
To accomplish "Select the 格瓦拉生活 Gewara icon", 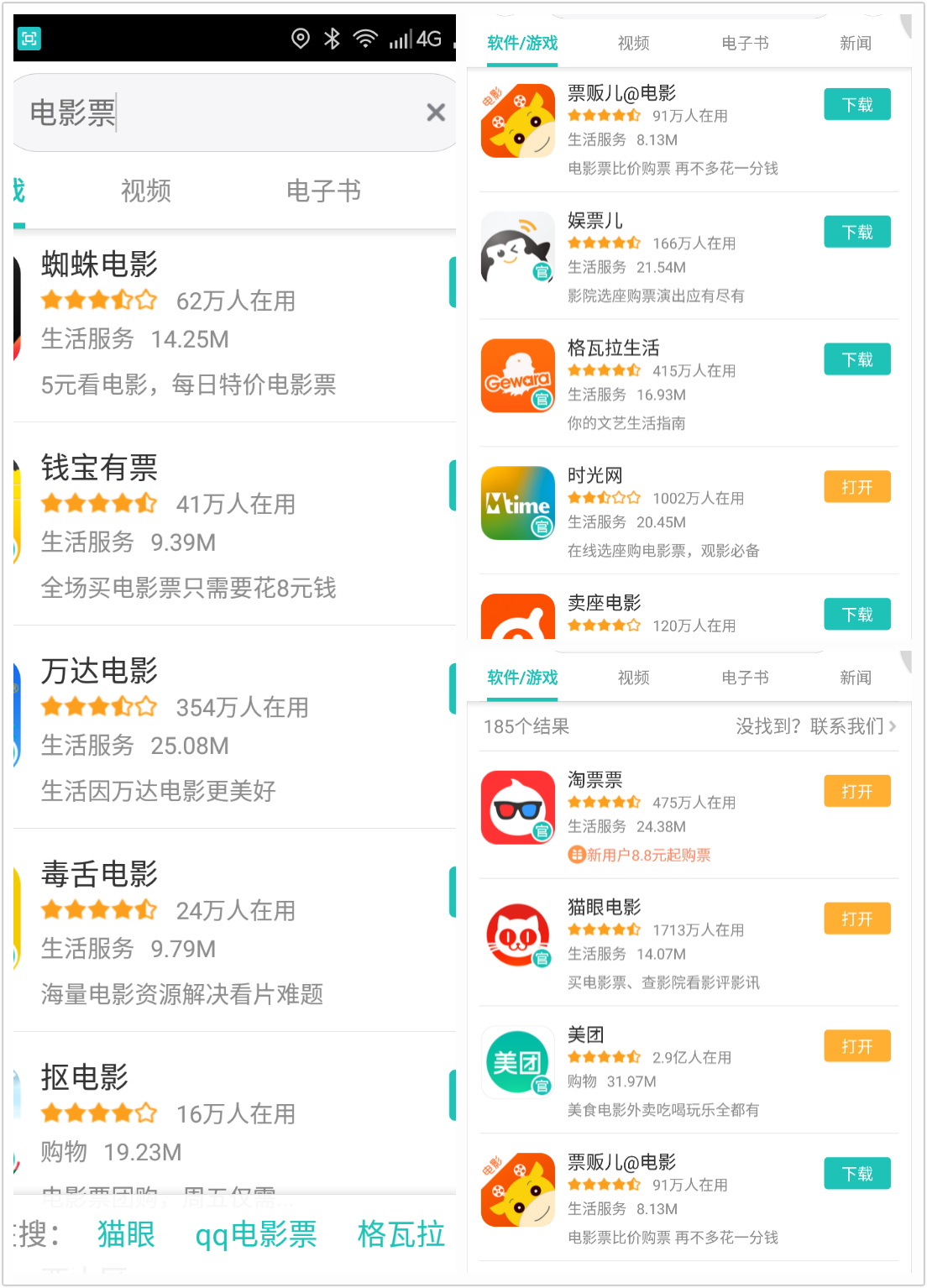I will [x=517, y=376].
